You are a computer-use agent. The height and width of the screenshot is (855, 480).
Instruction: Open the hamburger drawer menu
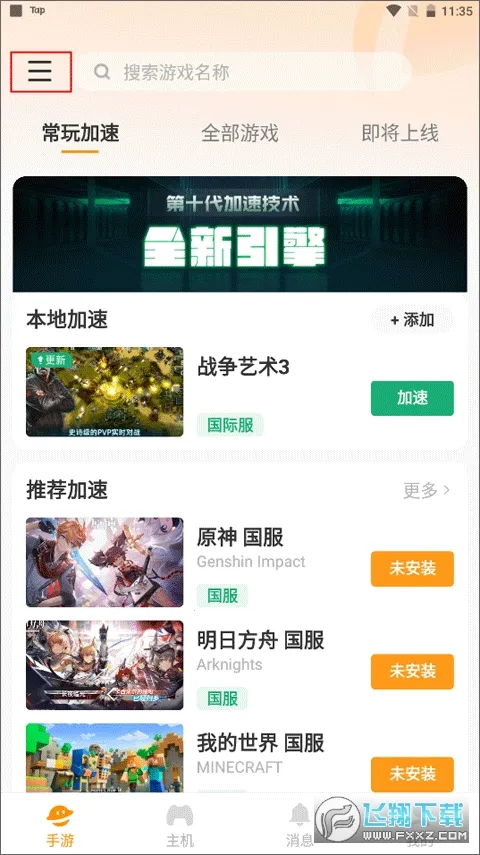(x=40, y=71)
